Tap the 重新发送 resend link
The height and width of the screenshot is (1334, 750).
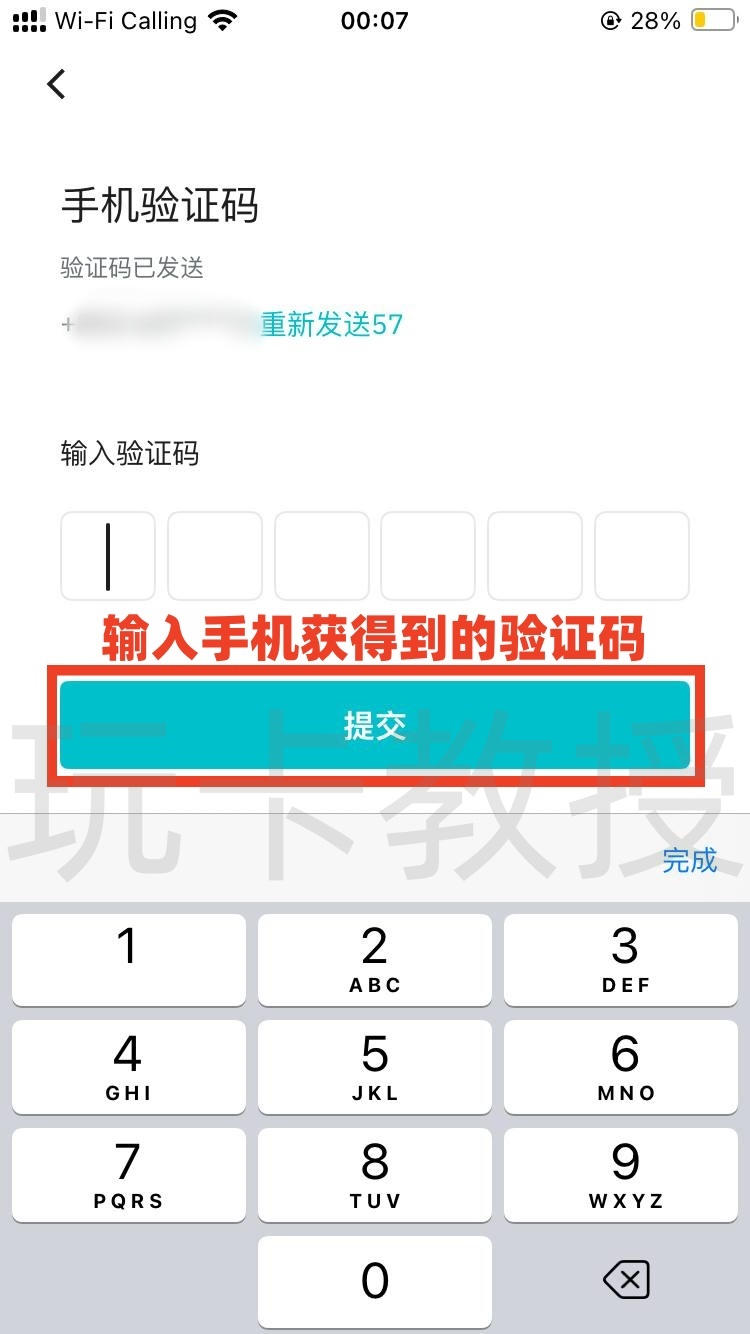(x=330, y=324)
